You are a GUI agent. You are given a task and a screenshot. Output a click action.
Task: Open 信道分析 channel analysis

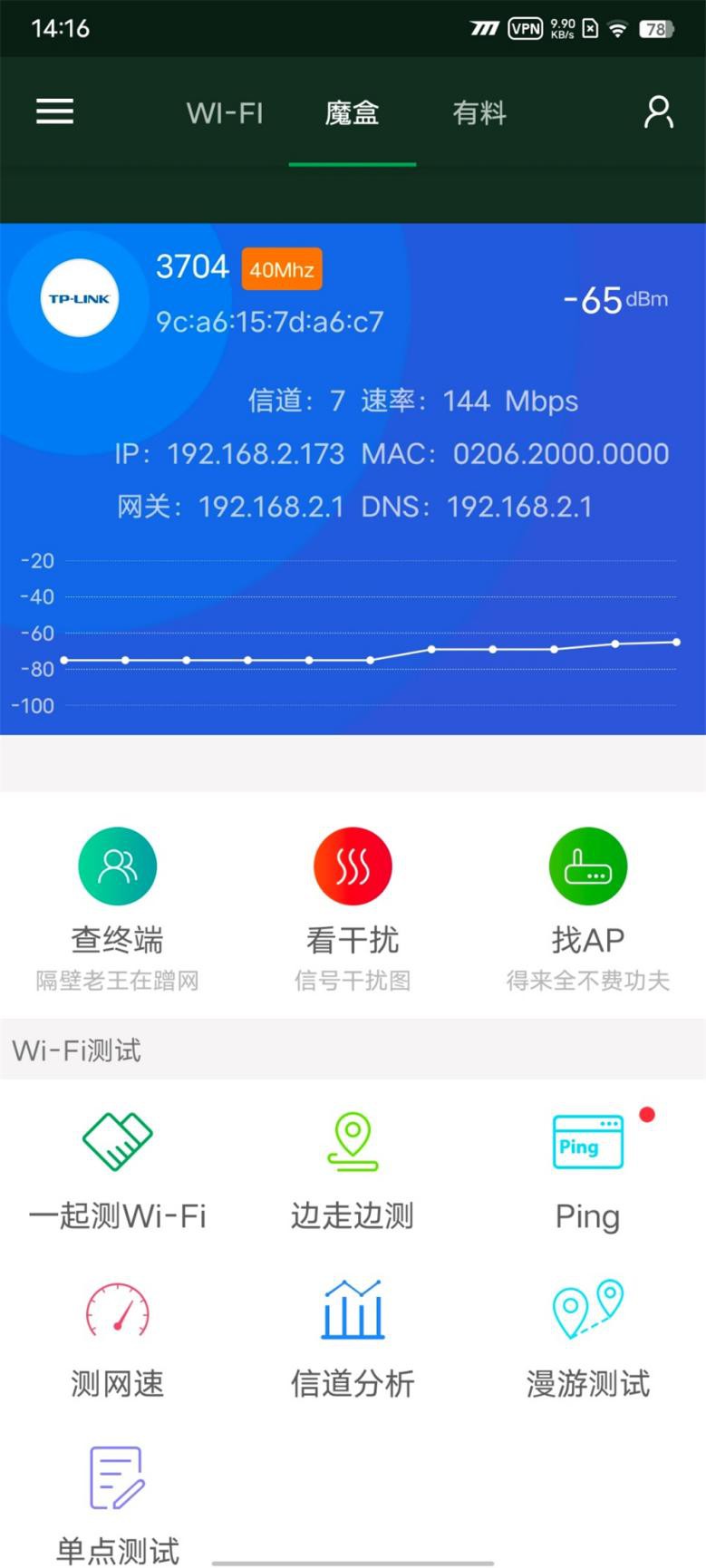[353, 1339]
